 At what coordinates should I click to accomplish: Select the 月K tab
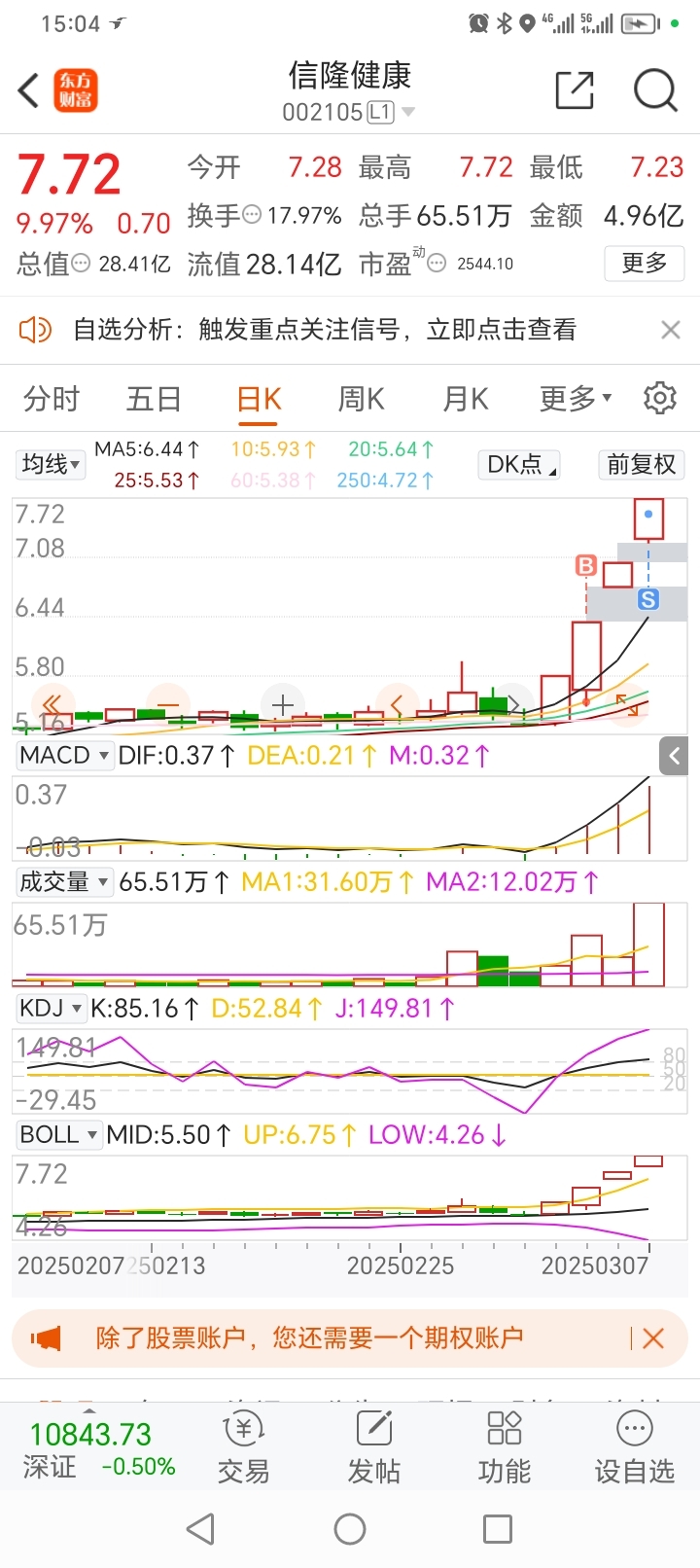pyautogui.click(x=465, y=399)
